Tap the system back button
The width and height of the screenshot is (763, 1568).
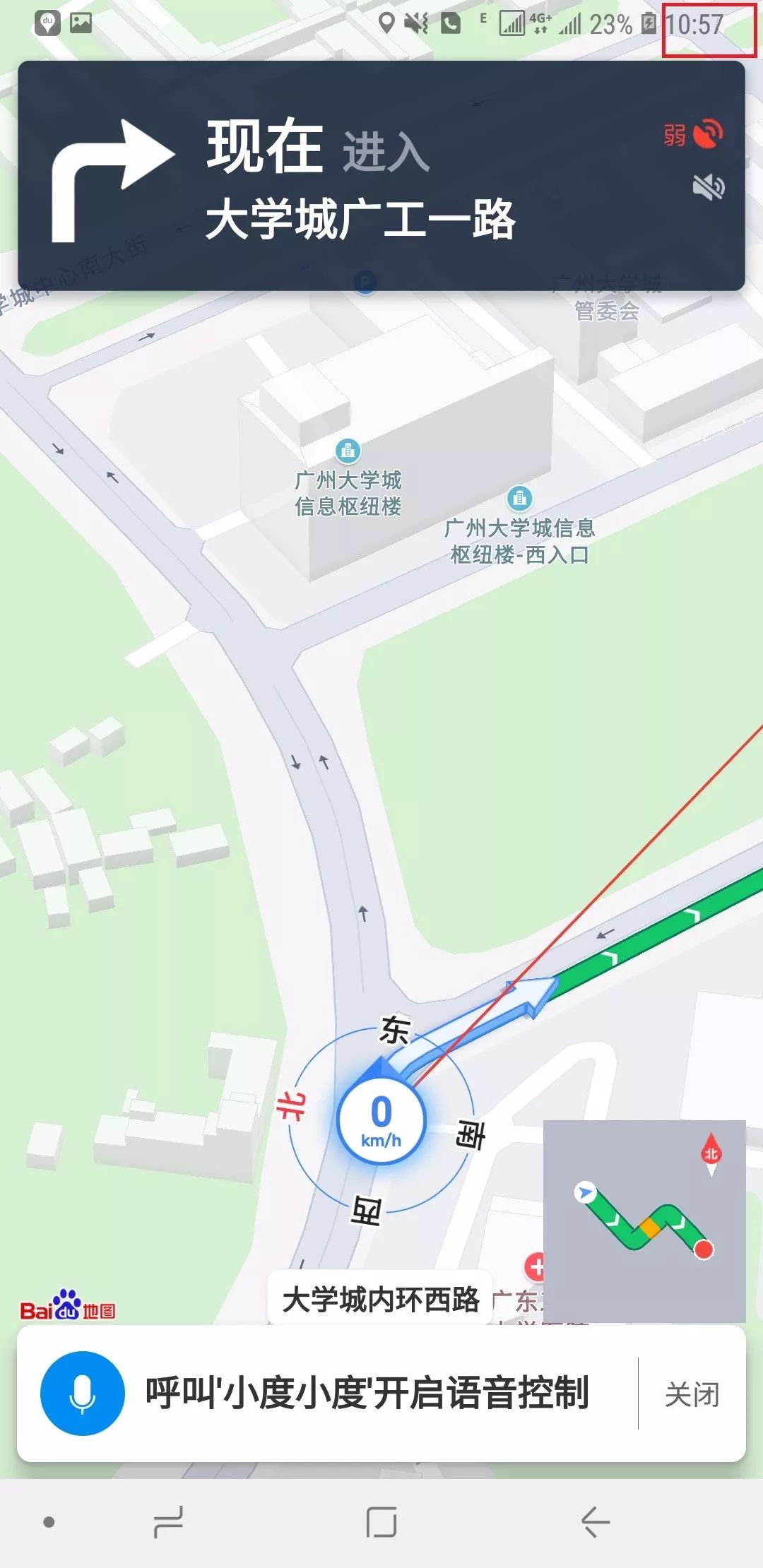(x=595, y=1521)
